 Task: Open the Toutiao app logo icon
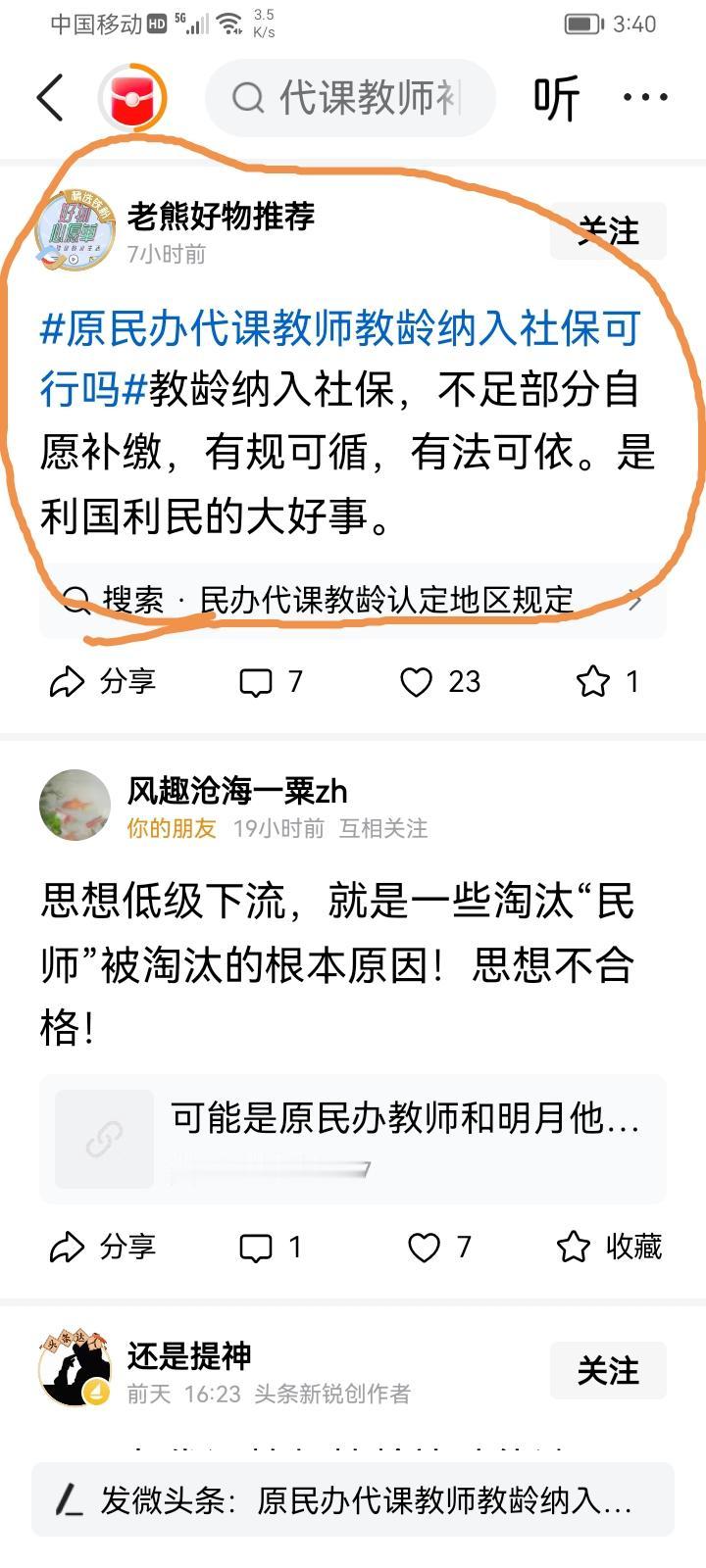pos(137,98)
